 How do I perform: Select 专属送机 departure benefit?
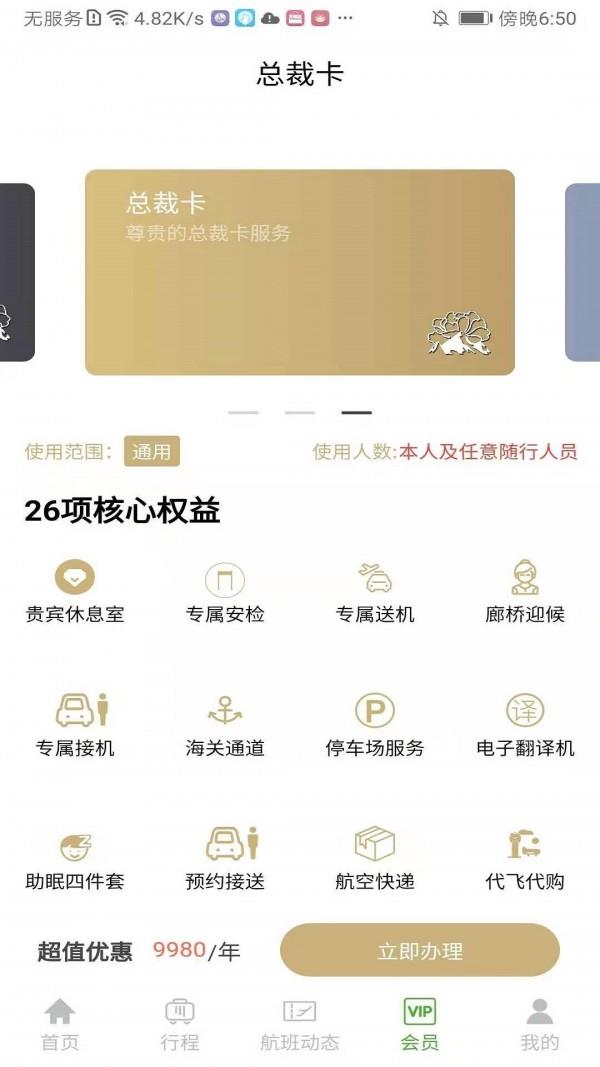[375, 592]
